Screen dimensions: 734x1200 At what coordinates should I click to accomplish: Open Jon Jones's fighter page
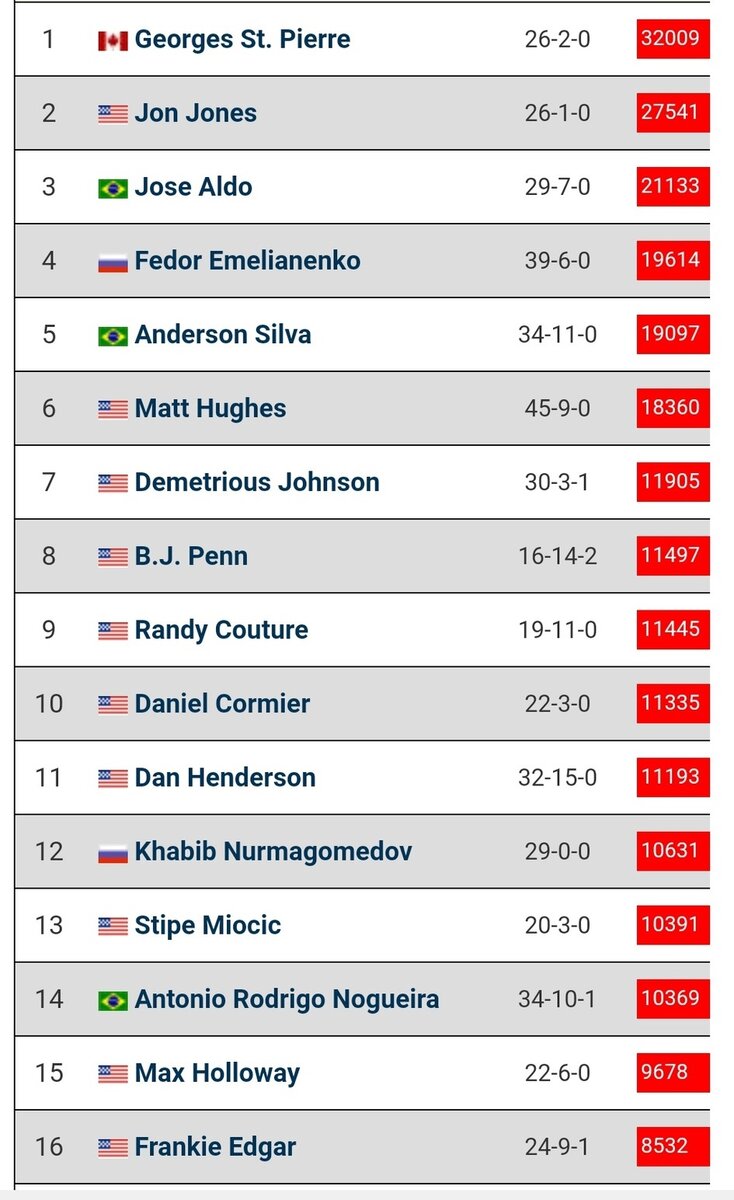click(196, 113)
